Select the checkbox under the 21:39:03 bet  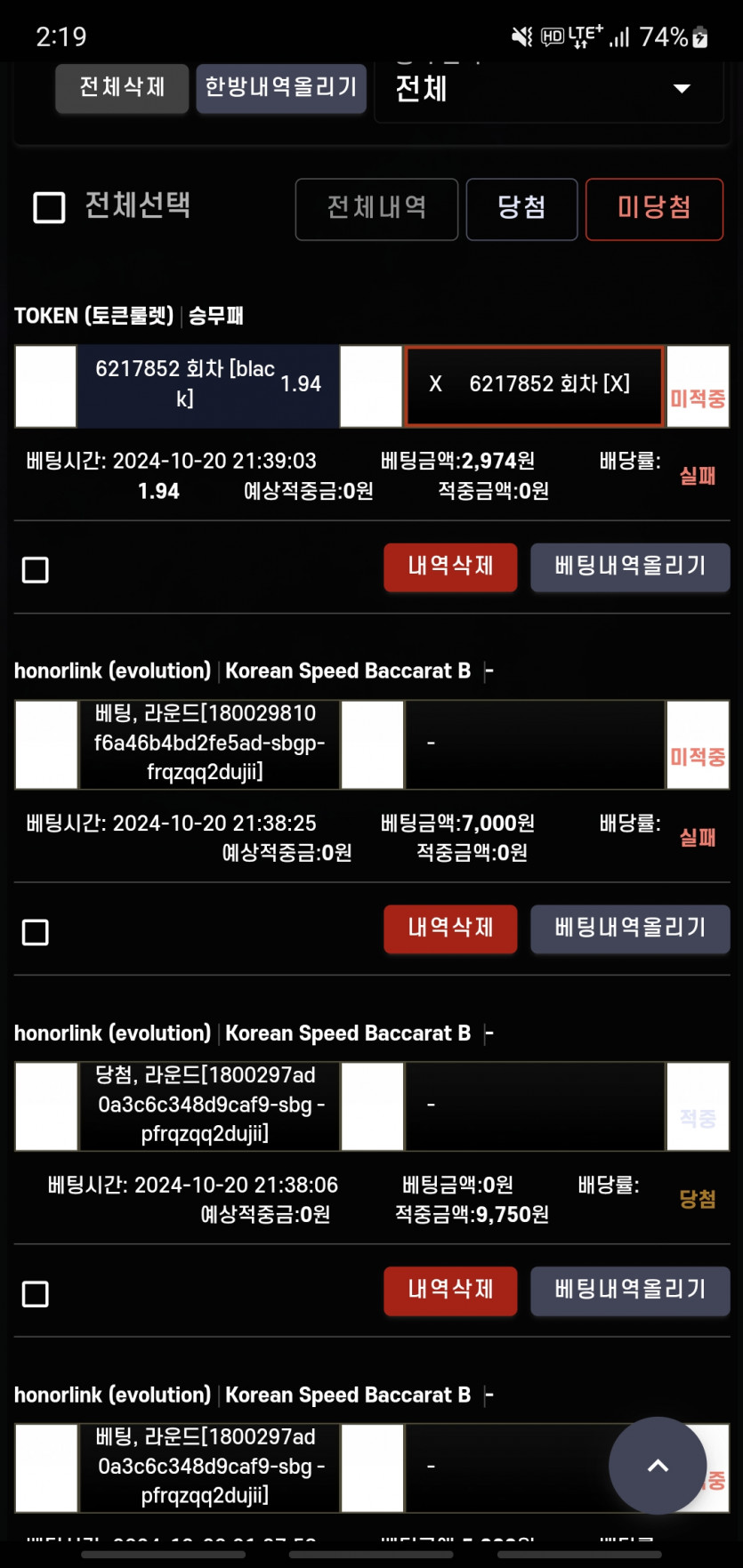36,570
